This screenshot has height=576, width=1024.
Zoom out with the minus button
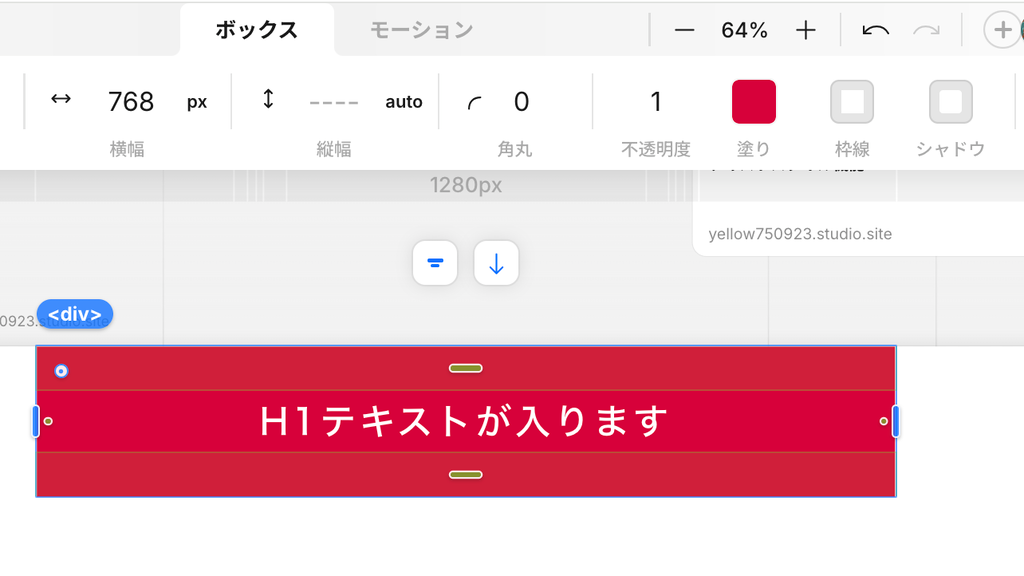(x=684, y=30)
